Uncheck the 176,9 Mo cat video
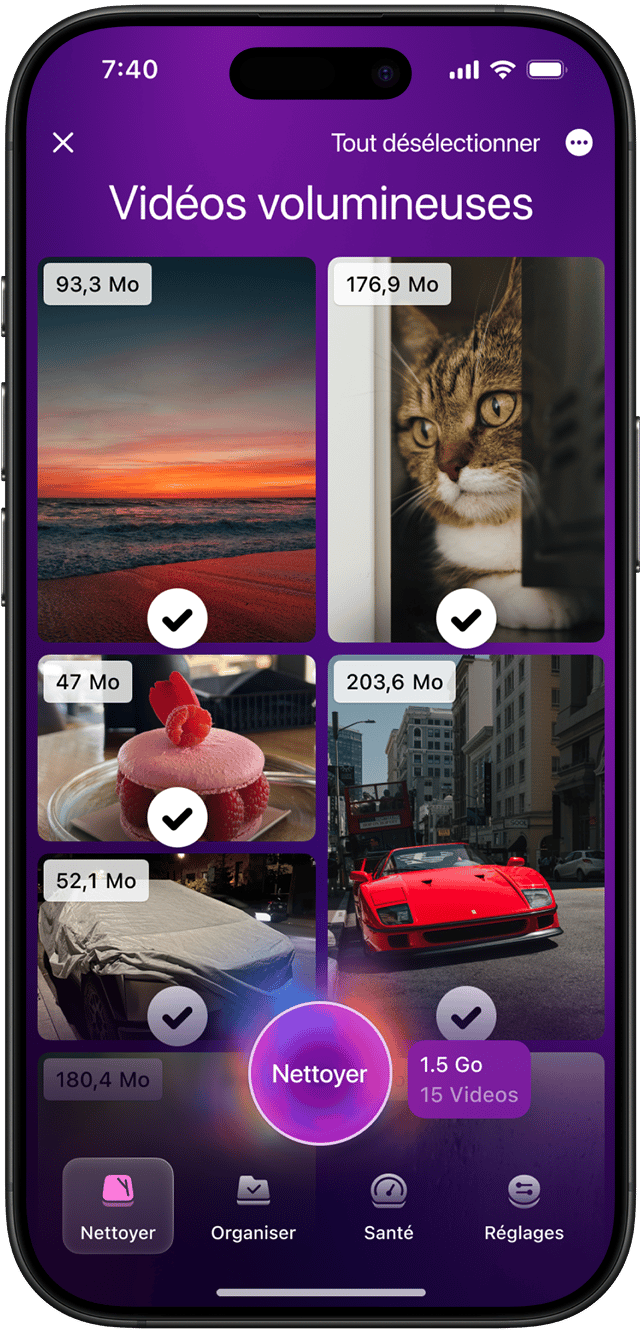This screenshot has height=1330, width=640. (x=466, y=620)
